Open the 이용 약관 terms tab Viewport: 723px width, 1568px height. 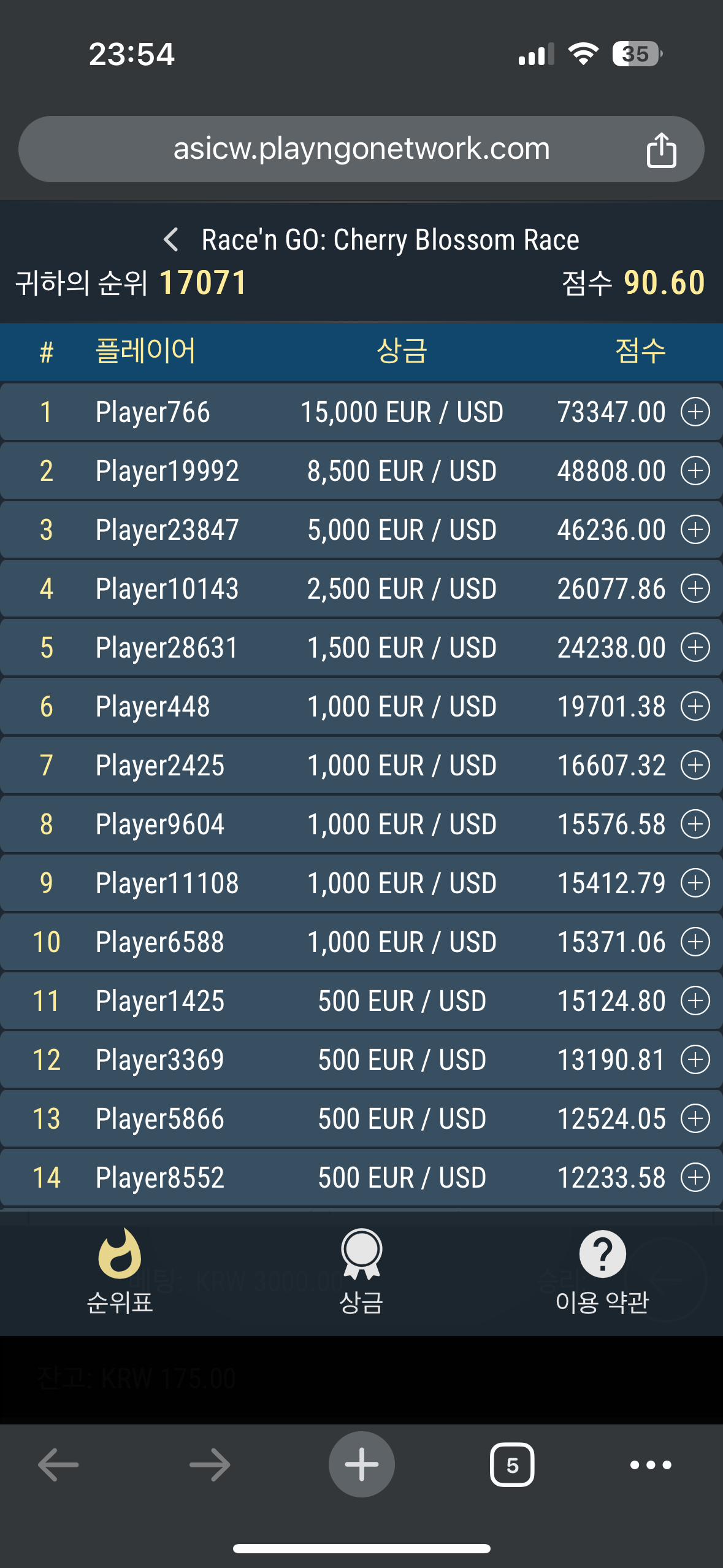coord(602,1271)
